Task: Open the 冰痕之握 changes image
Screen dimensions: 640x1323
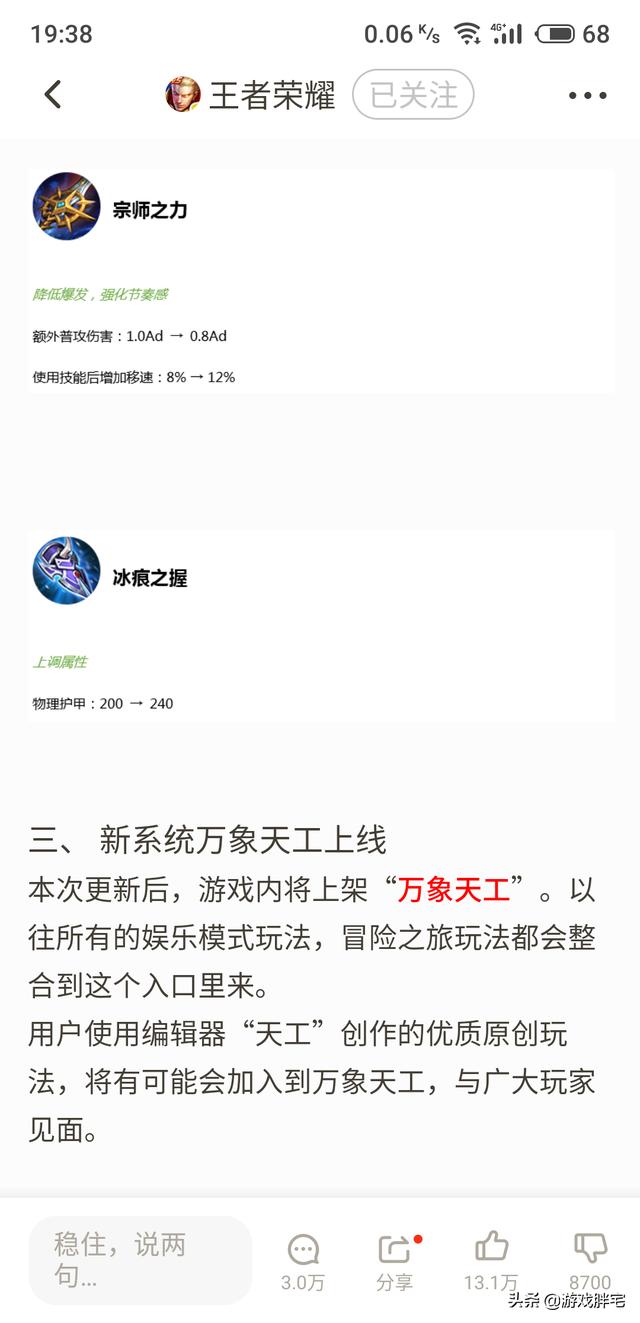Action: 320,625
